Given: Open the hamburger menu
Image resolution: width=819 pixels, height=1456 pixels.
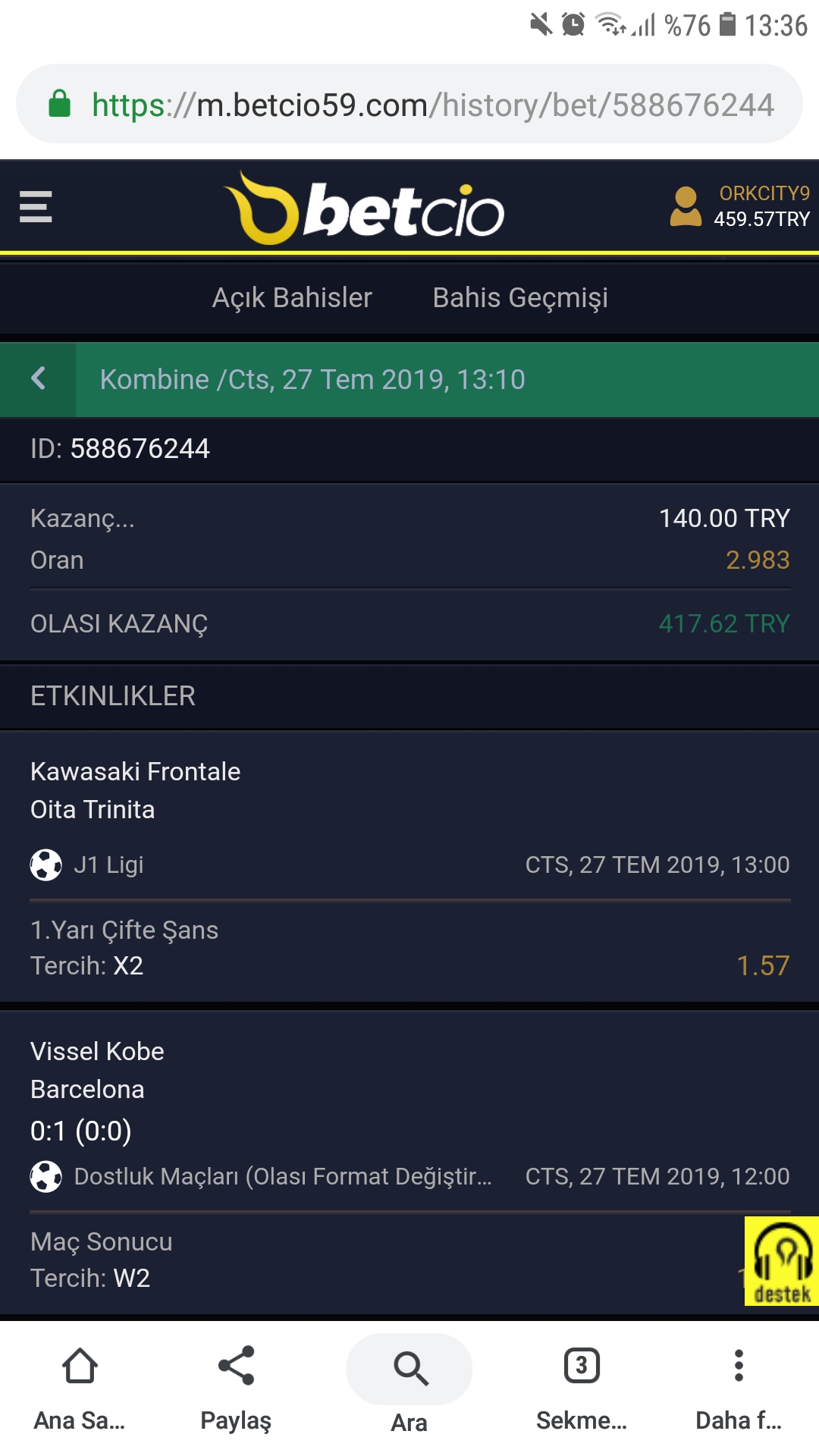Looking at the screenshot, I should [36, 206].
